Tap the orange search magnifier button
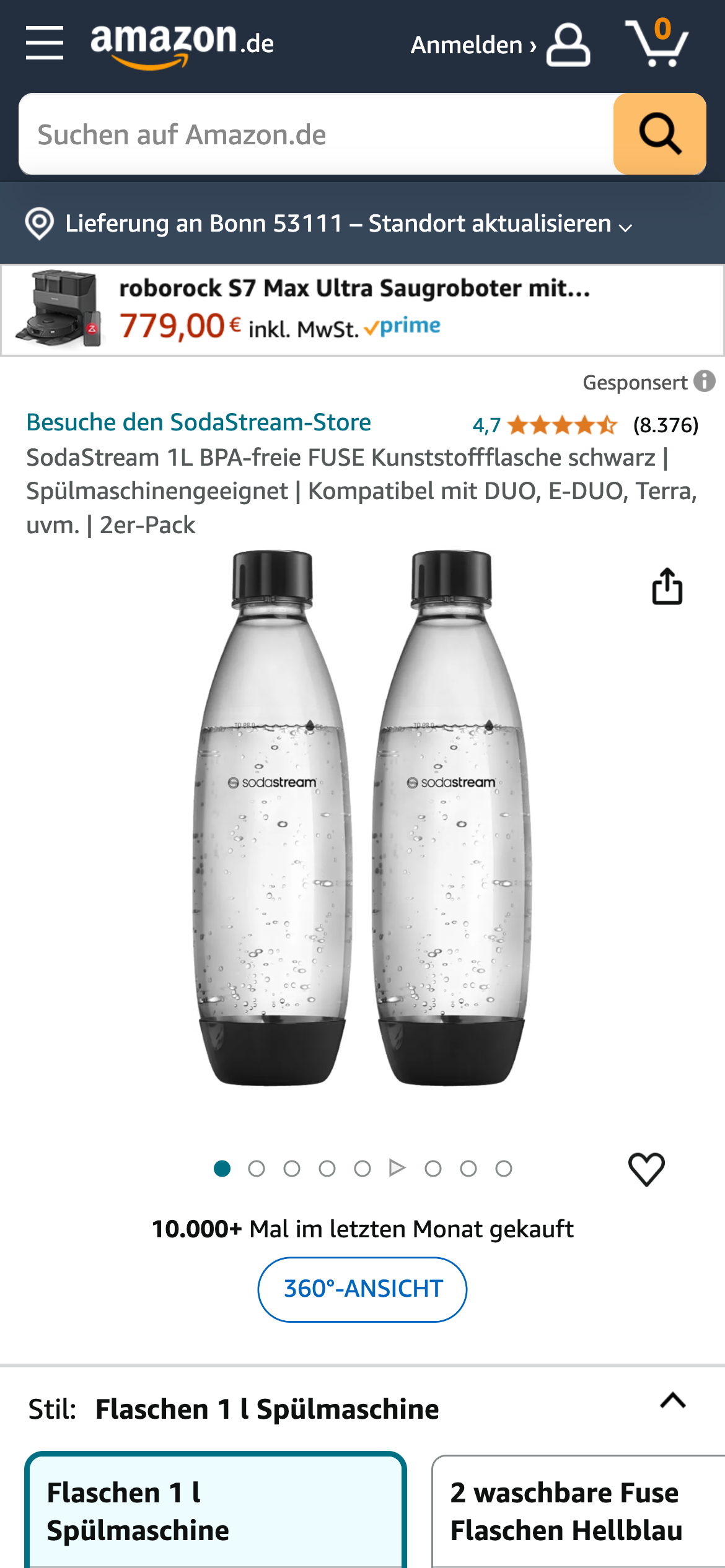The height and width of the screenshot is (1568, 725). pyautogui.click(x=659, y=134)
